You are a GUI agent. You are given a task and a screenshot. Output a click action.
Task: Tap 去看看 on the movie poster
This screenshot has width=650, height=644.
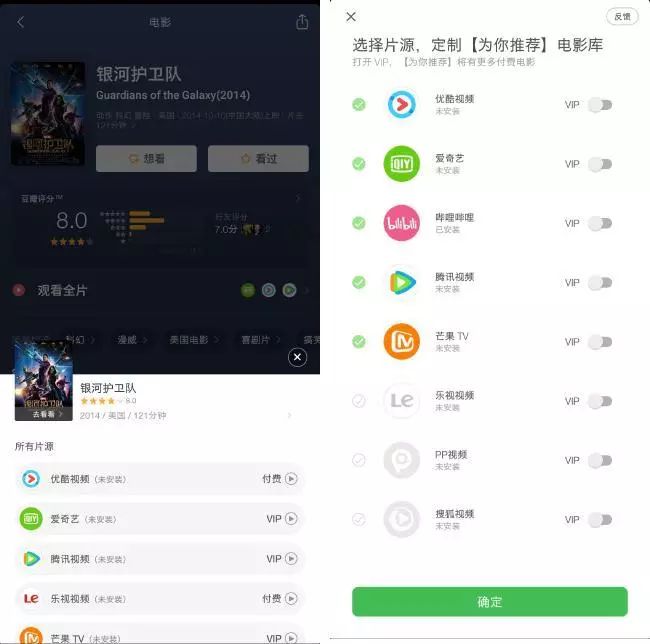pos(43,413)
